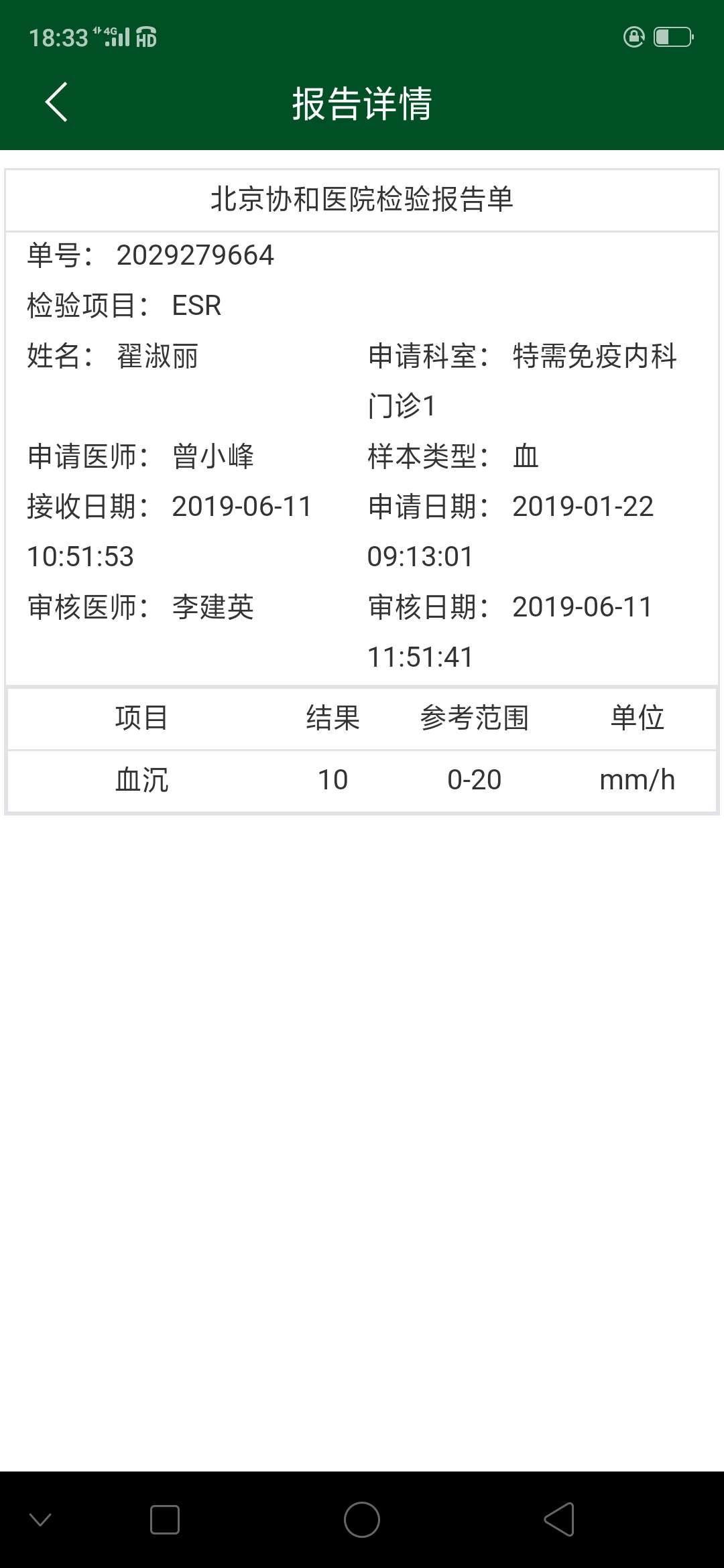
Task: Select the 血沉 result row
Action: pos(142,779)
